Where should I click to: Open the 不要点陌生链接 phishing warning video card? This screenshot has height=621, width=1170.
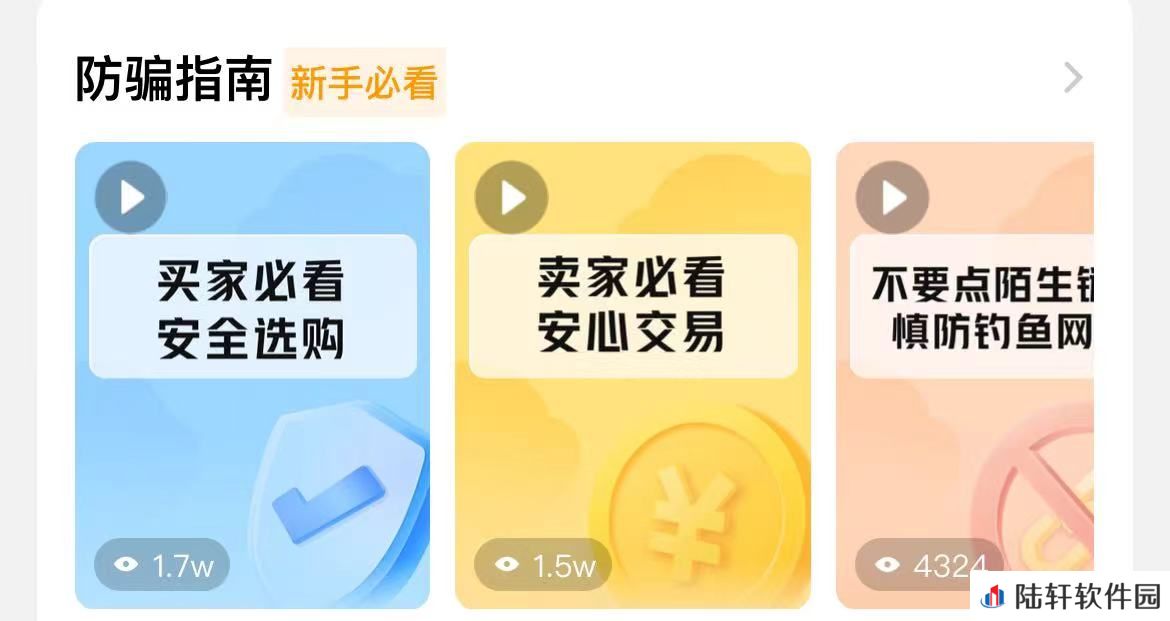965,375
